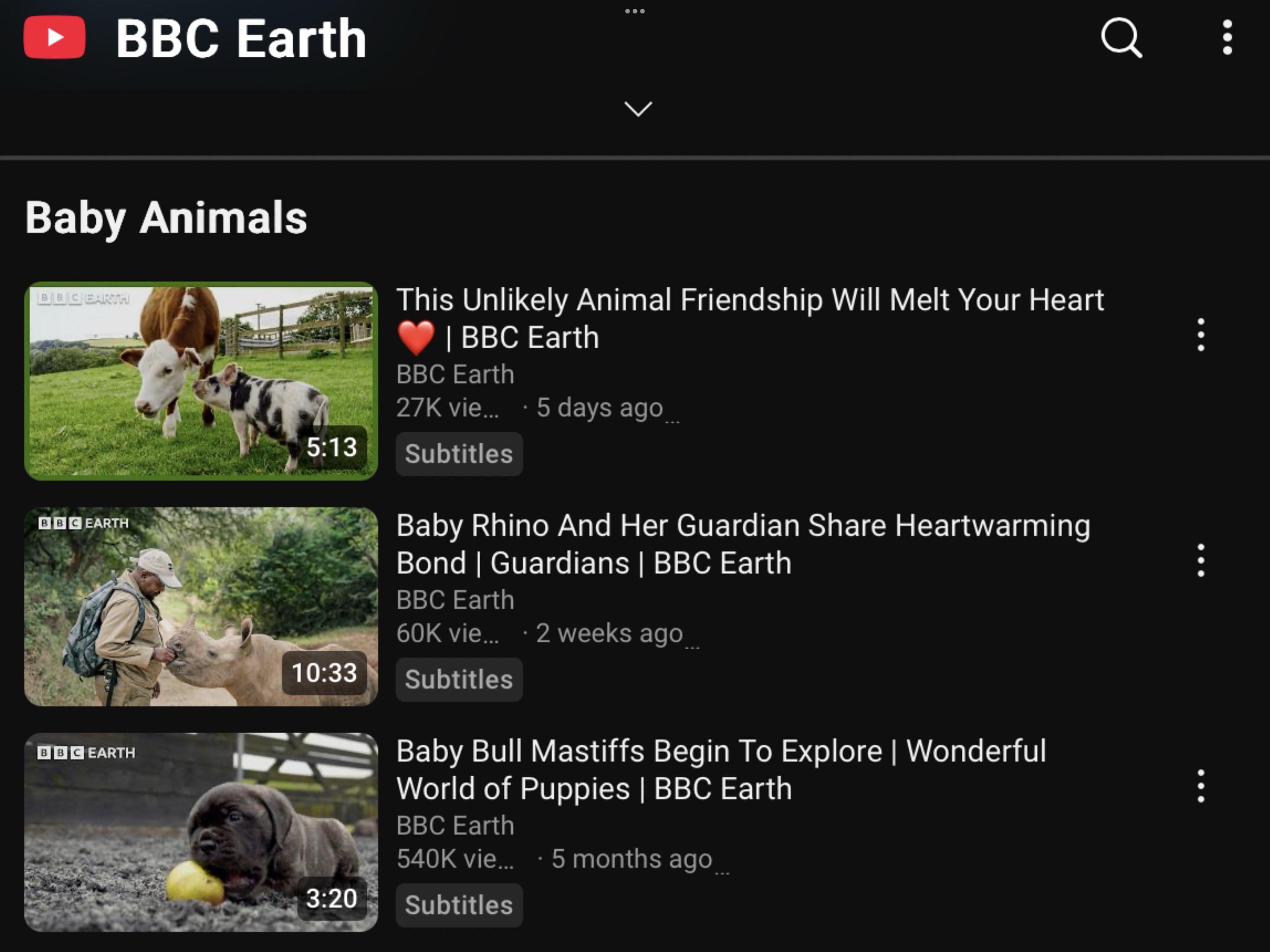Play the Baby Rhino And Her Guardian video

[201, 606]
